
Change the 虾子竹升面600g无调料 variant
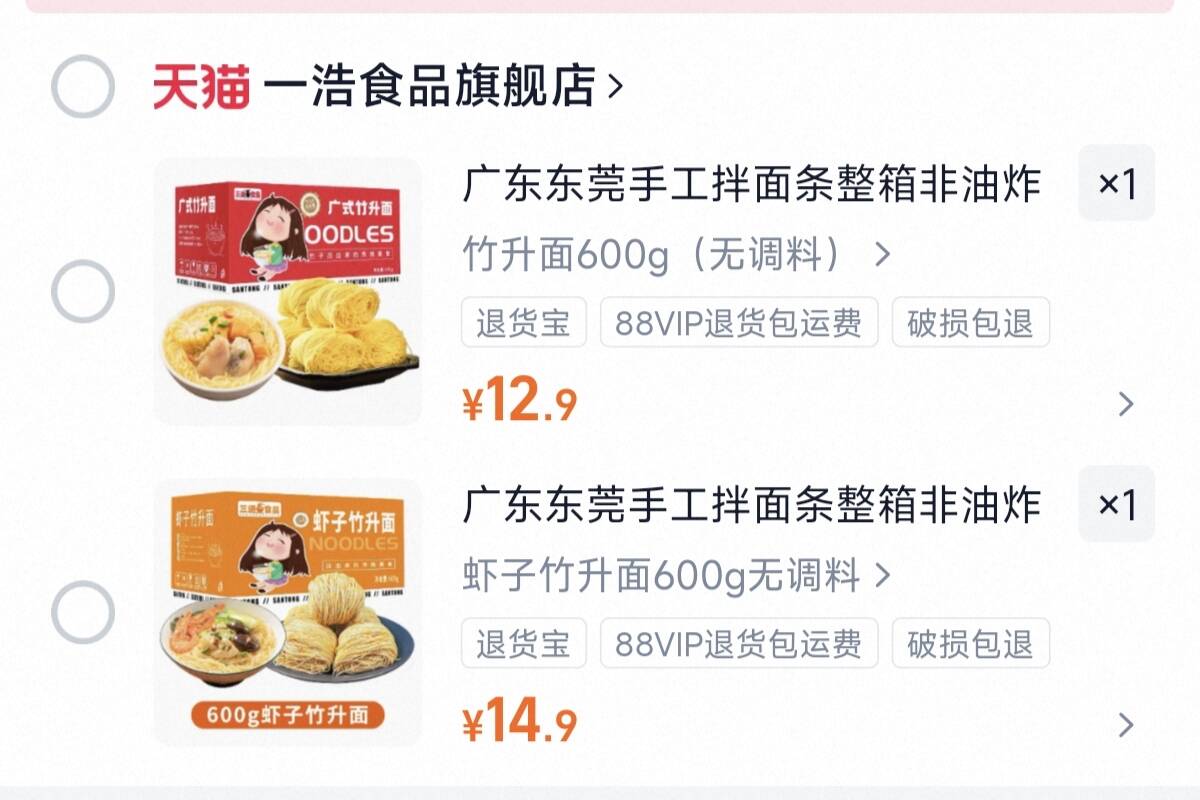(677, 576)
